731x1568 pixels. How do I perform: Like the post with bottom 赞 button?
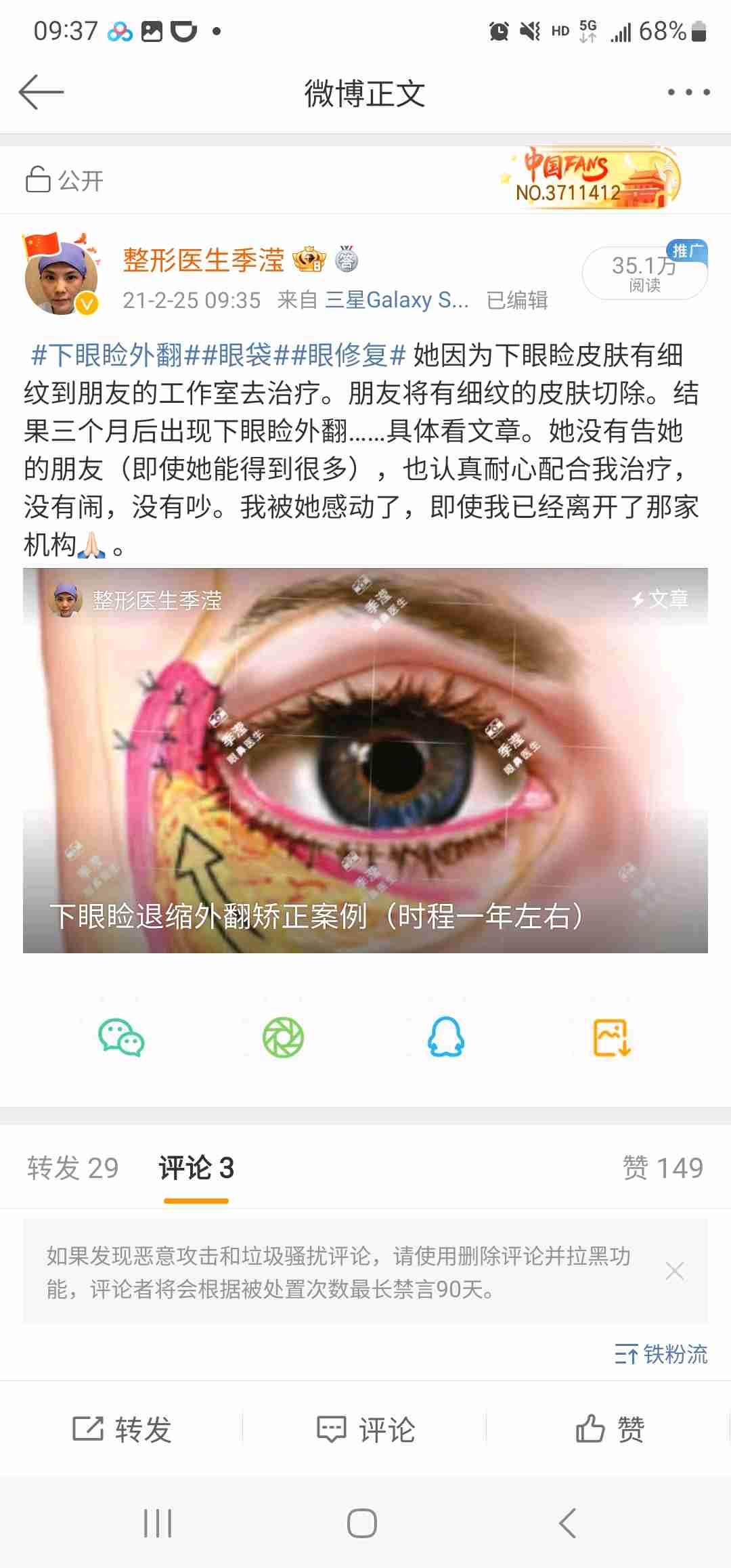click(609, 1429)
